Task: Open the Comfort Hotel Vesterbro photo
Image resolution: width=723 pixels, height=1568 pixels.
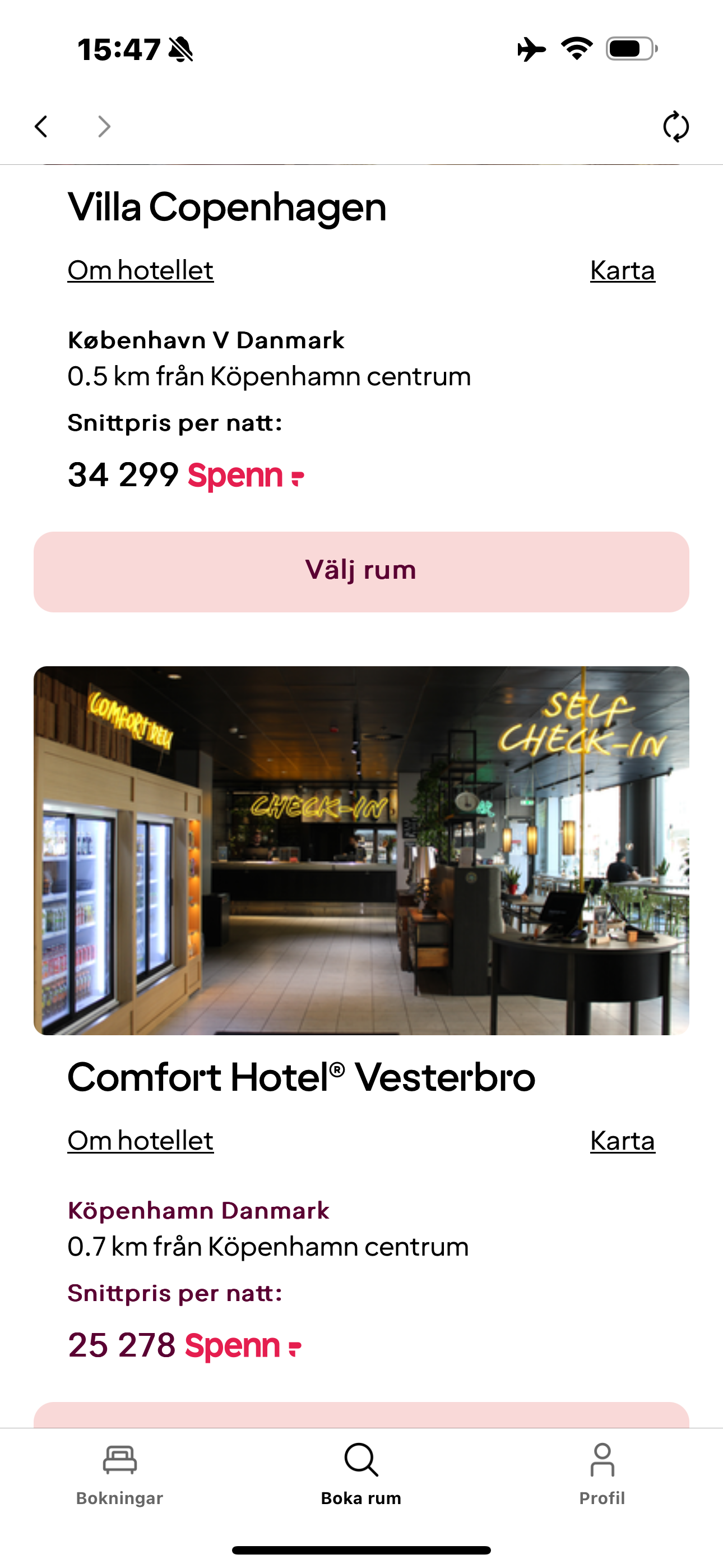Action: pyautogui.click(x=361, y=850)
